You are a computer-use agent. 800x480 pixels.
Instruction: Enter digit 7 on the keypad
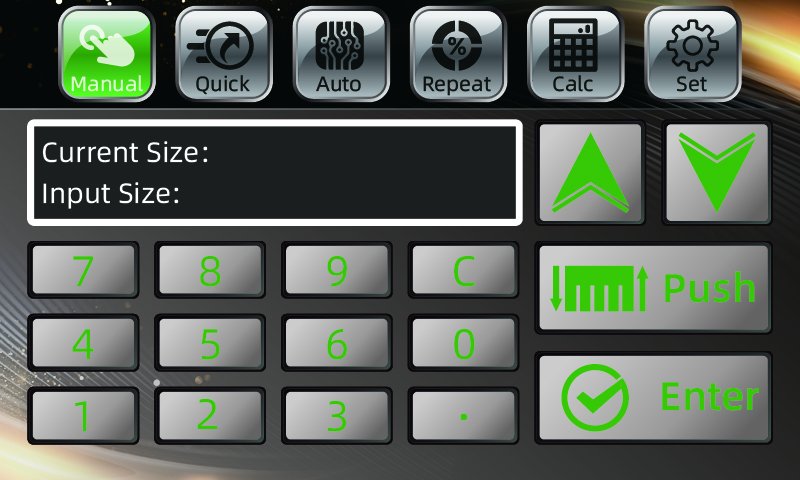point(83,270)
